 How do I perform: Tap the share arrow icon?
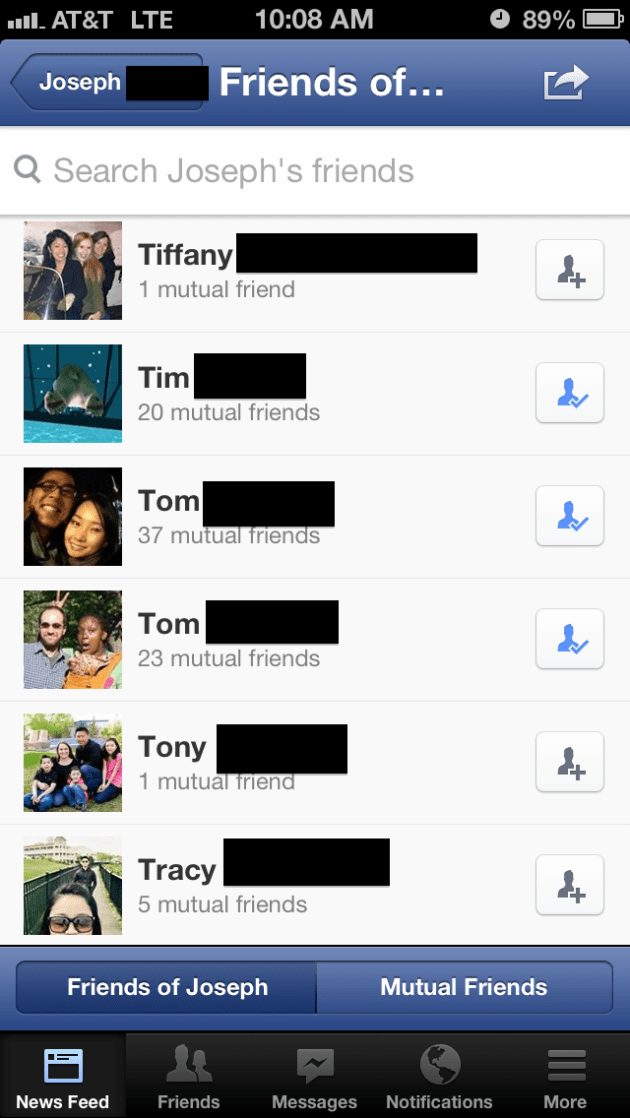pos(565,83)
